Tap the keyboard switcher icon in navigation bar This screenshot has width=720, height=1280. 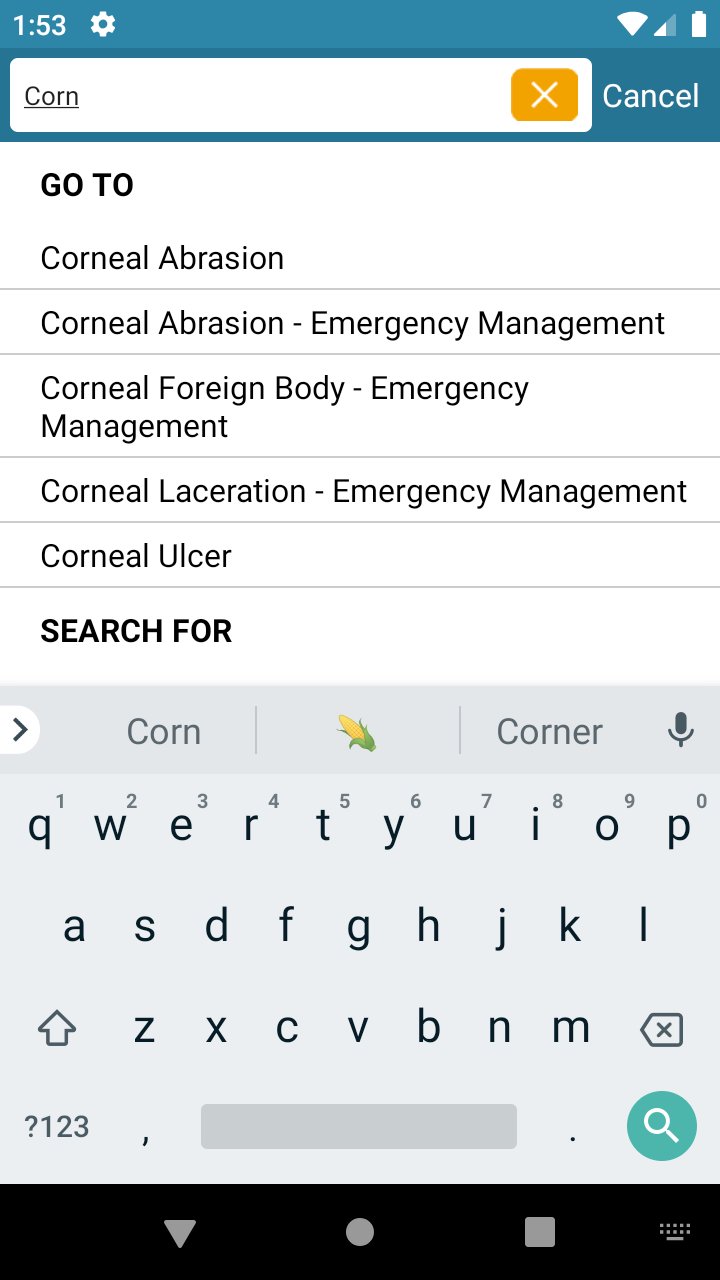click(674, 1232)
